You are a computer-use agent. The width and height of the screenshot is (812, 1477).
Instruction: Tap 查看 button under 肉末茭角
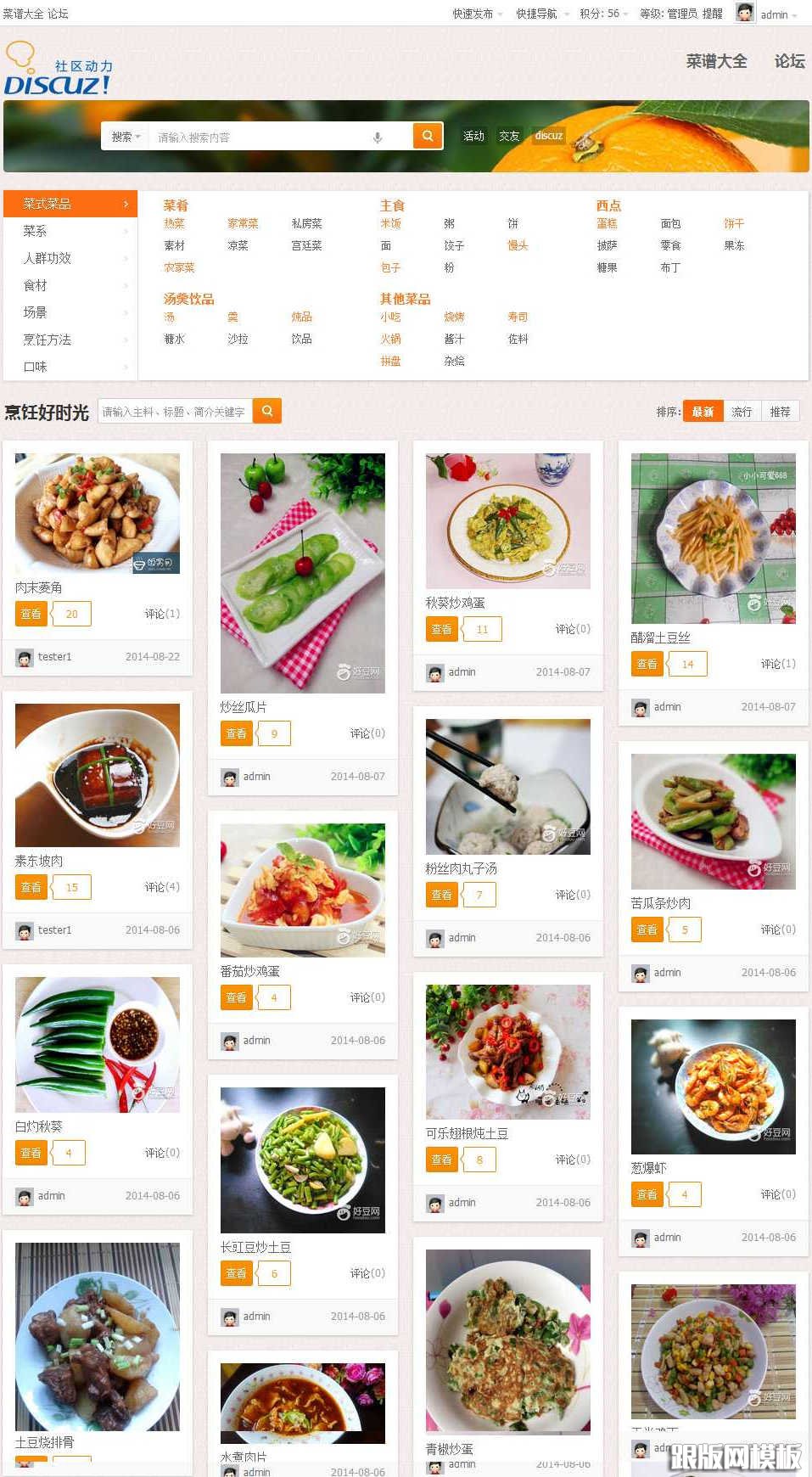click(31, 614)
